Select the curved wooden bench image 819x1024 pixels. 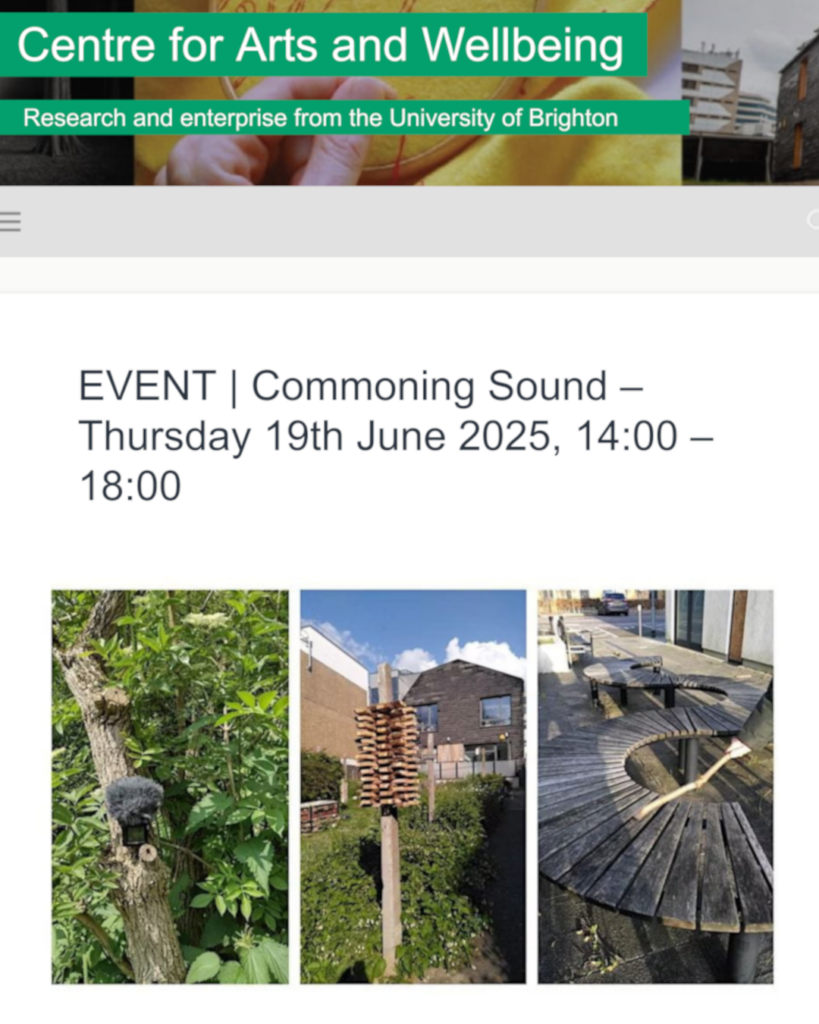coord(655,783)
